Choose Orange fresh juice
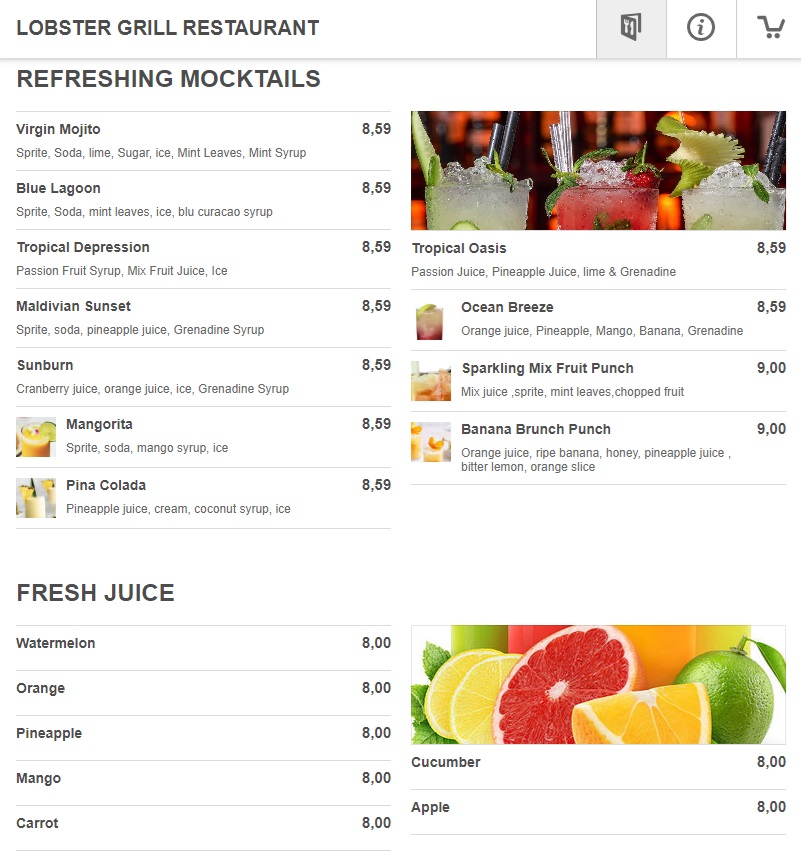 tap(203, 689)
